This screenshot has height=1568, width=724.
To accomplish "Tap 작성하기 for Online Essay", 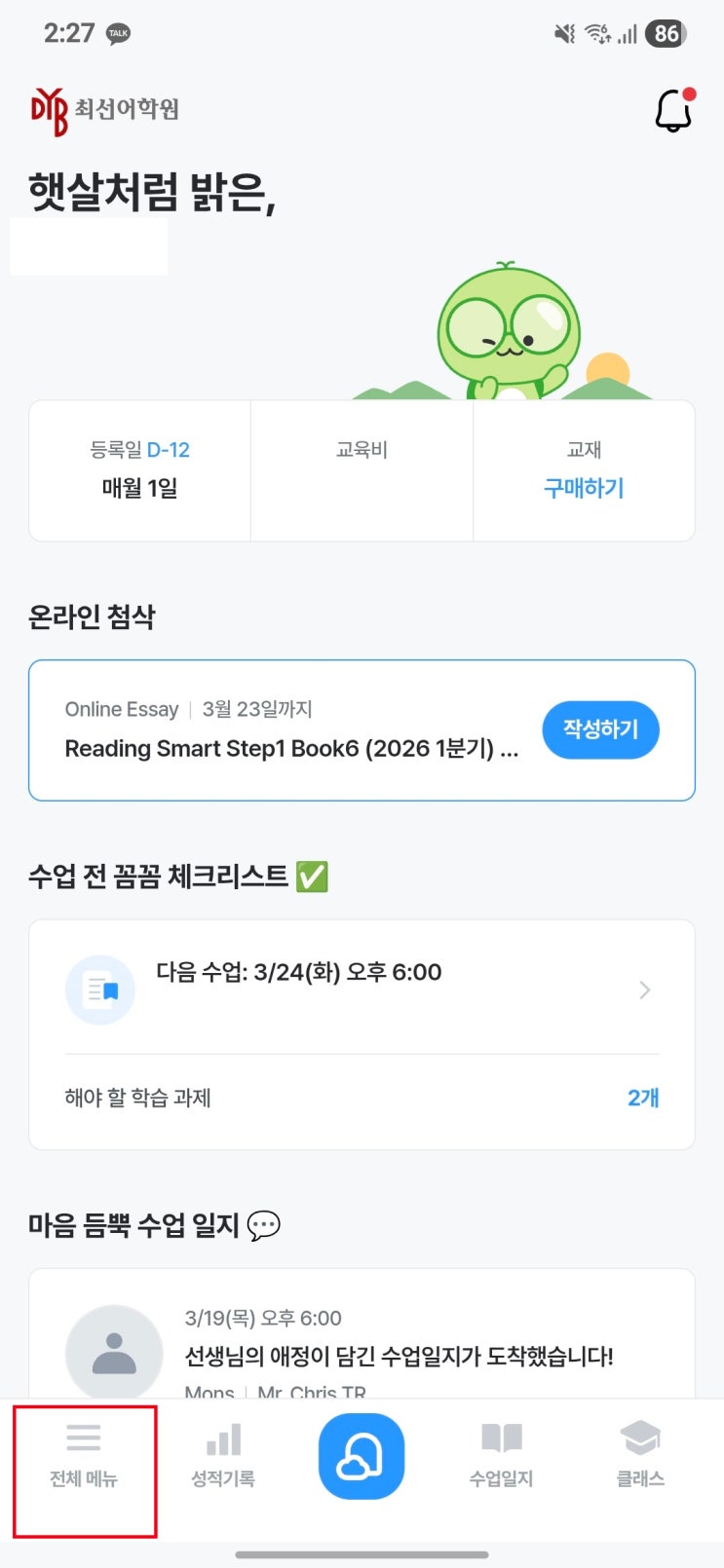I will [600, 729].
